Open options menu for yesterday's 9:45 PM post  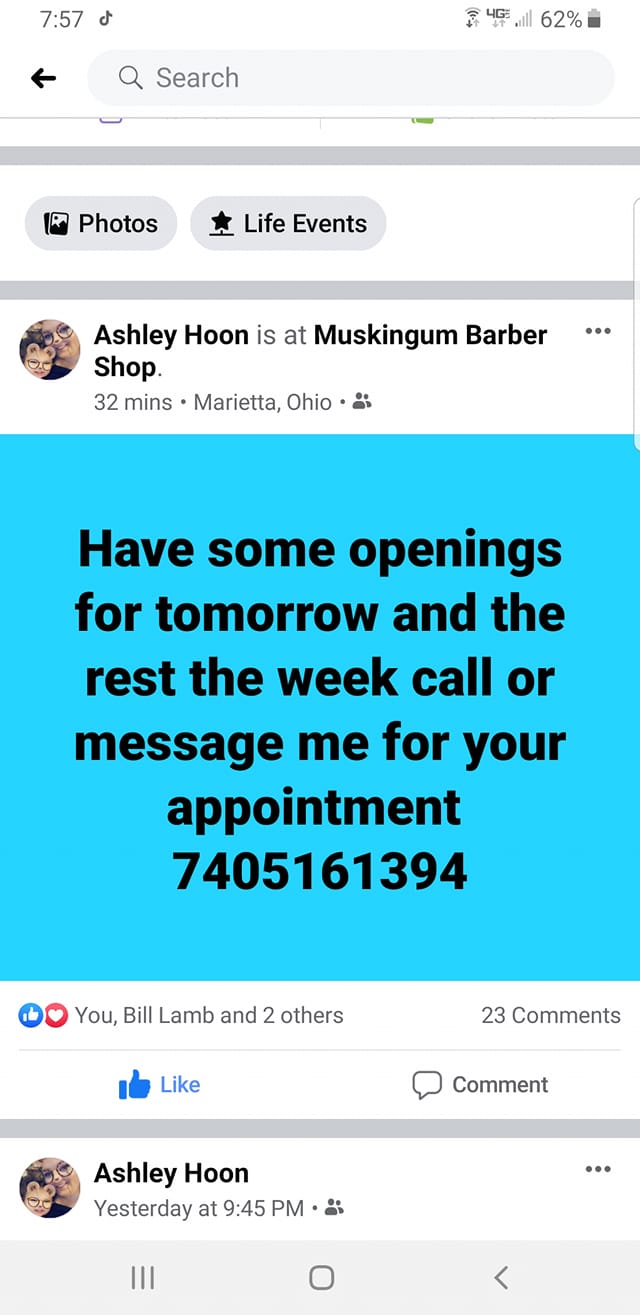597,1168
